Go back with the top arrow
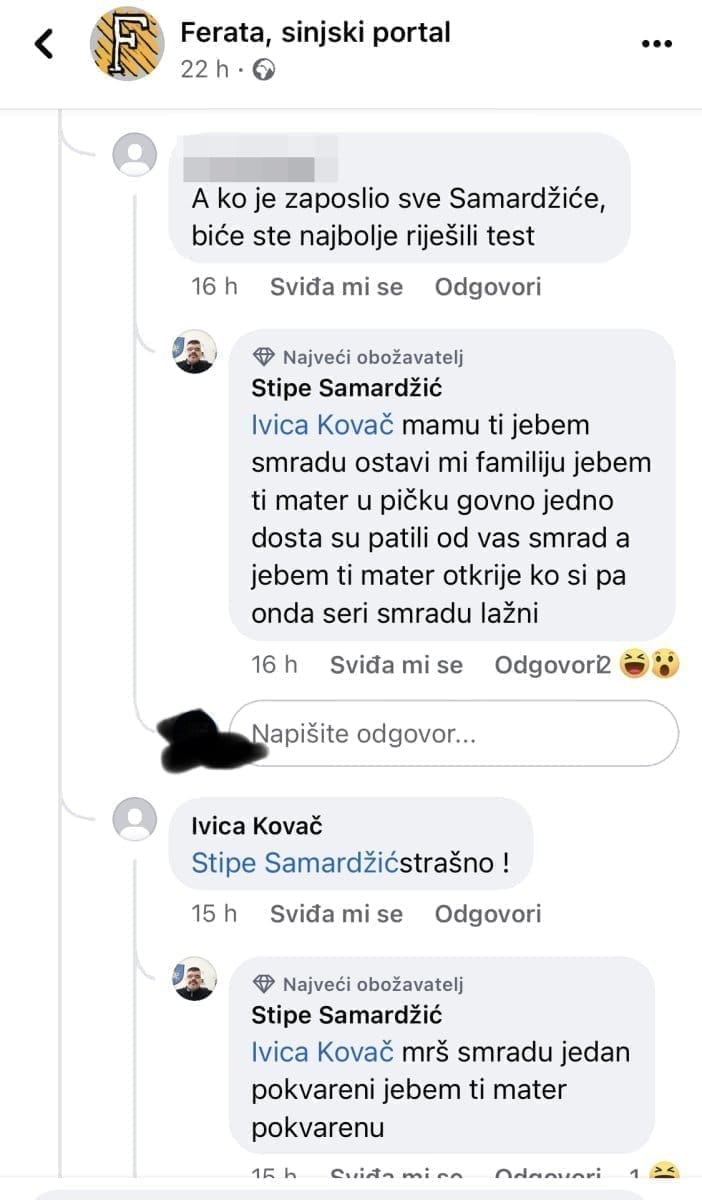702x1200 pixels. point(44,45)
